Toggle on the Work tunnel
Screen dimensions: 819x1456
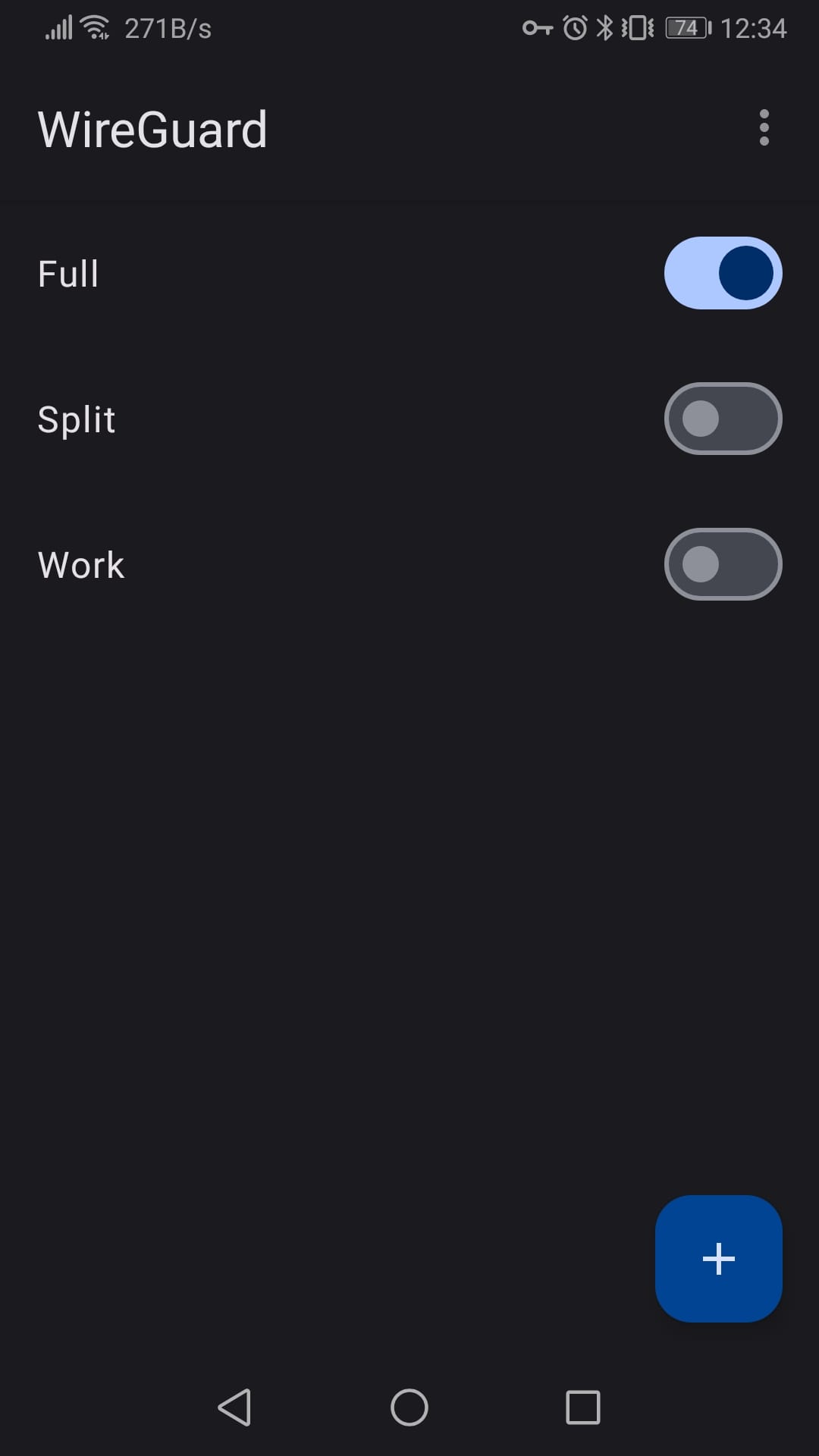pos(723,564)
